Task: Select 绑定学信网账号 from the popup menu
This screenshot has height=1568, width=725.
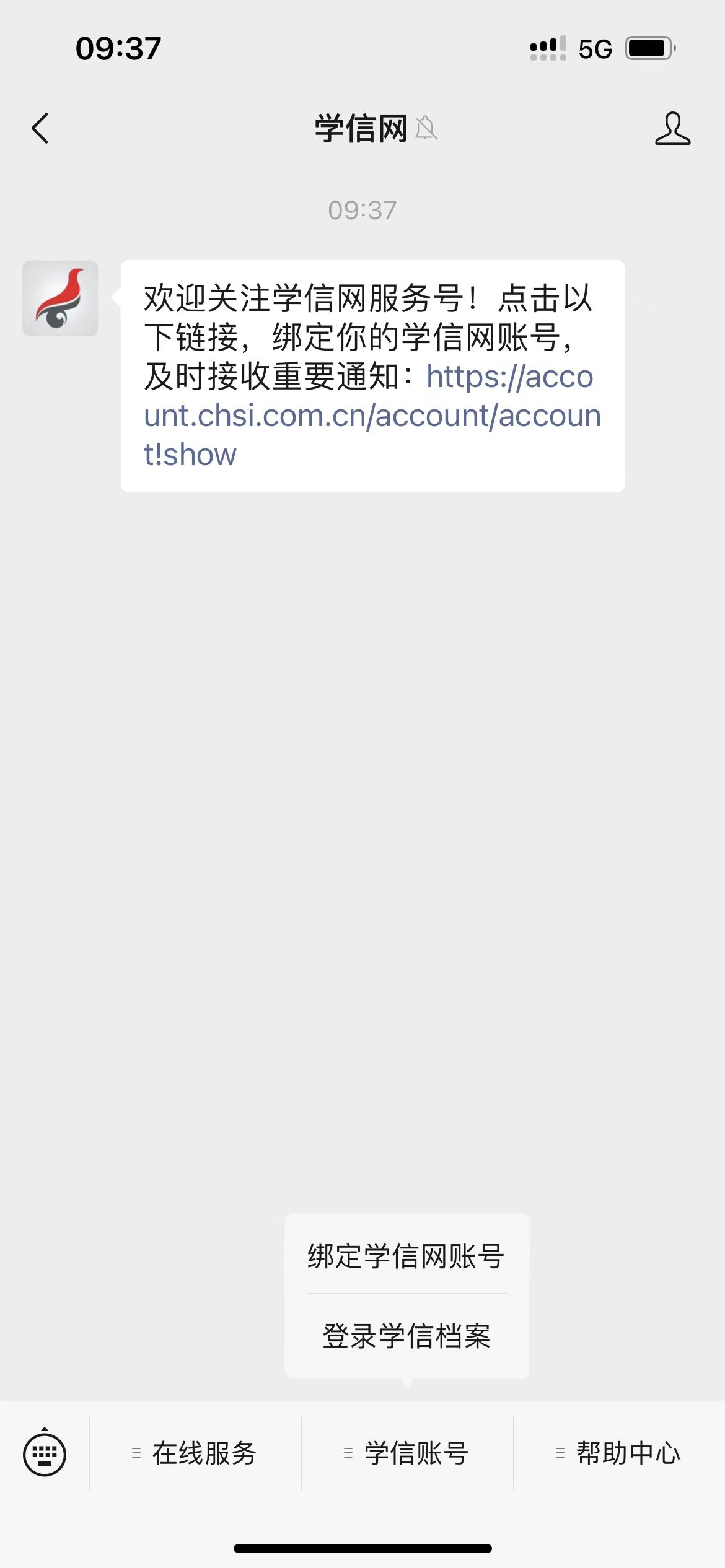Action: coord(406,1257)
